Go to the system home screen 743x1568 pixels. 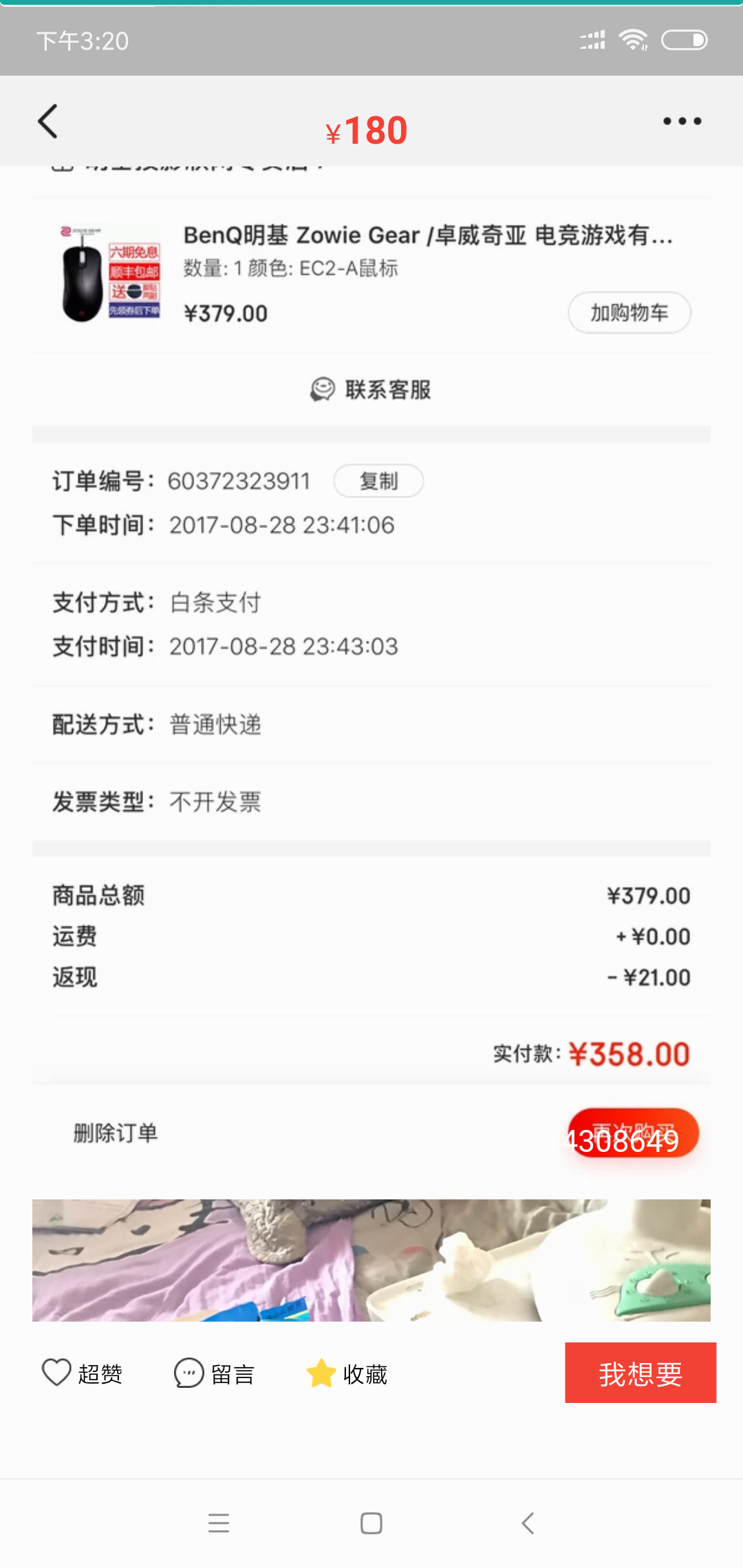click(371, 1523)
